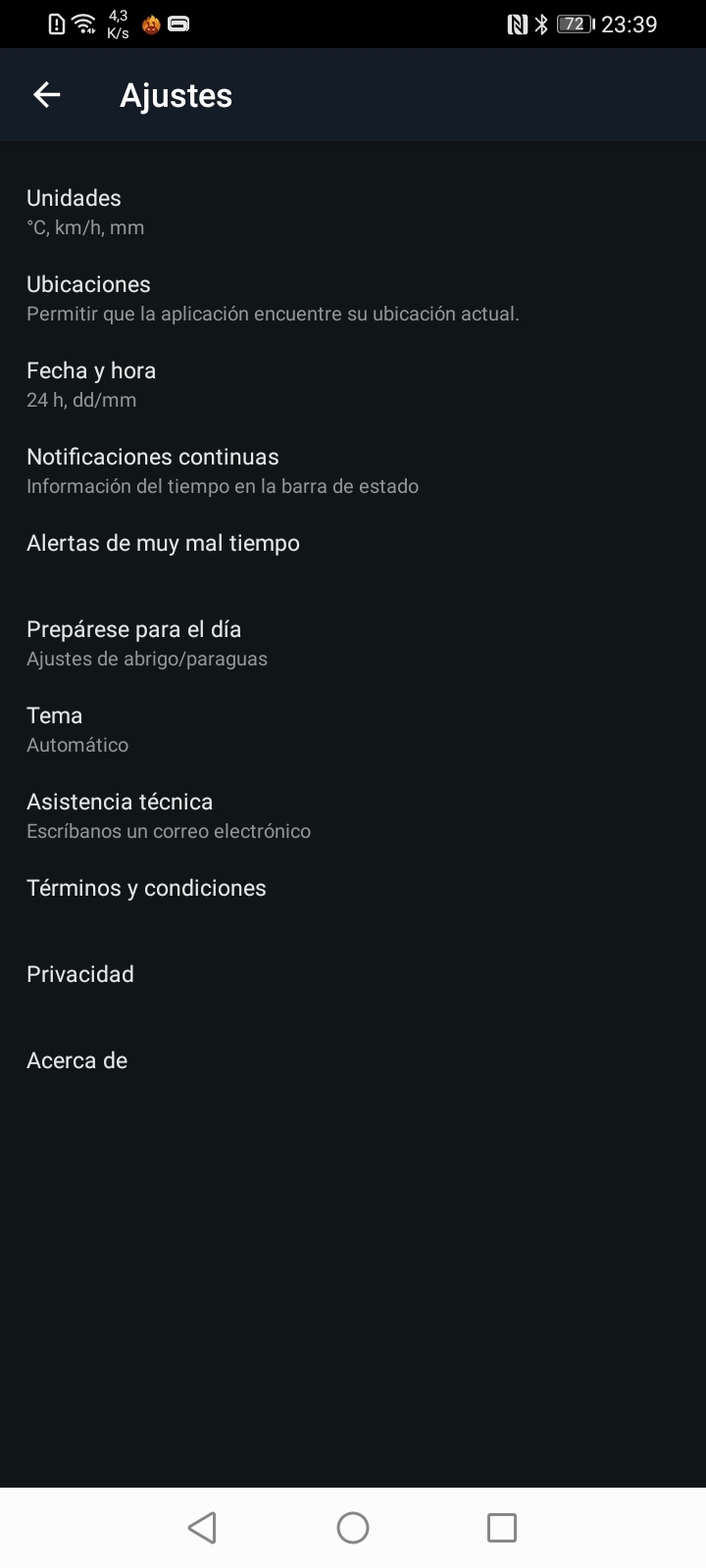Open the Acerca de screen
Viewport: 706px width, 1568px height.
point(353,1059)
